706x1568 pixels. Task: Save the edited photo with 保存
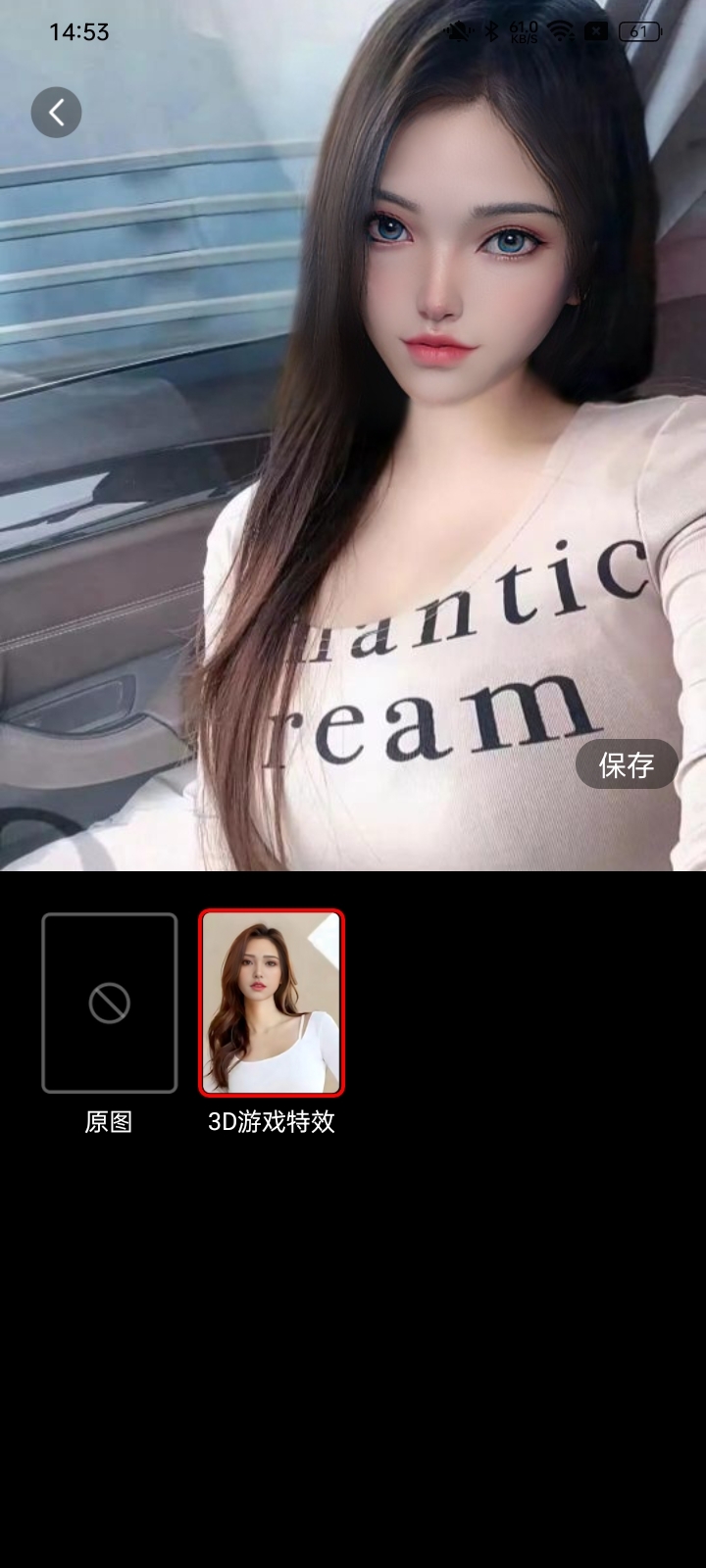pyautogui.click(x=627, y=764)
